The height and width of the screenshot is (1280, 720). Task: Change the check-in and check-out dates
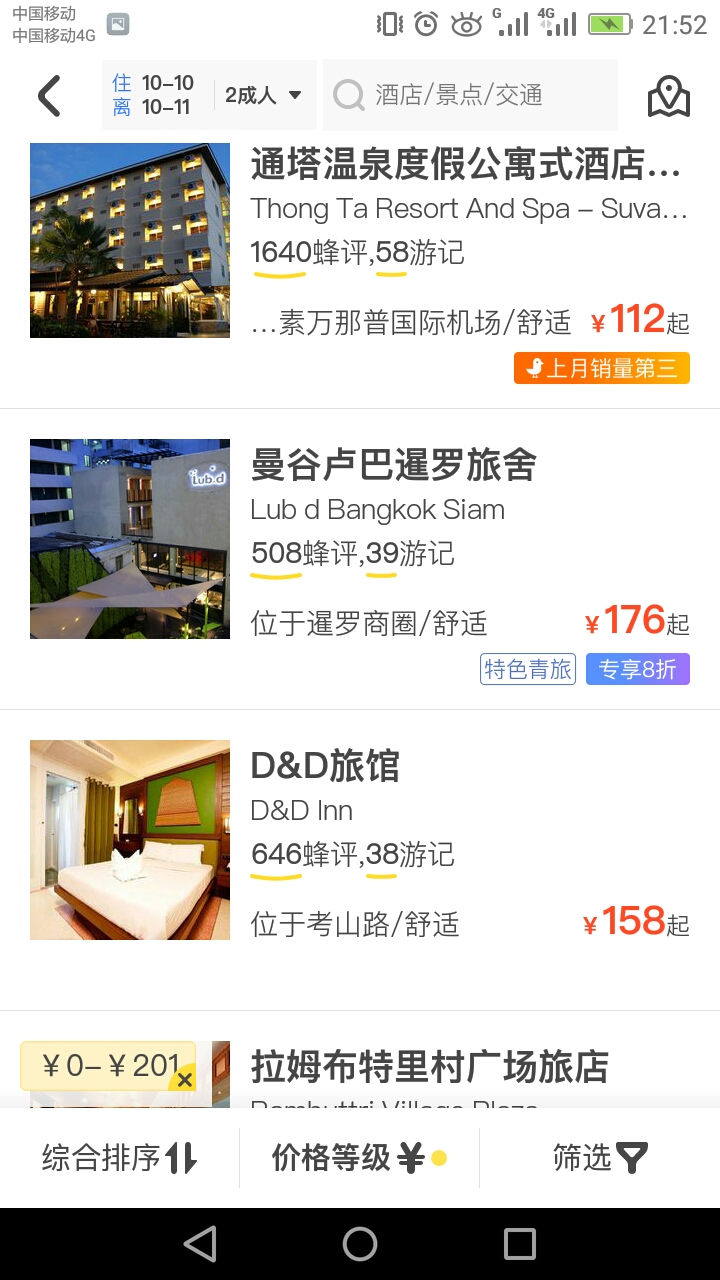(154, 96)
